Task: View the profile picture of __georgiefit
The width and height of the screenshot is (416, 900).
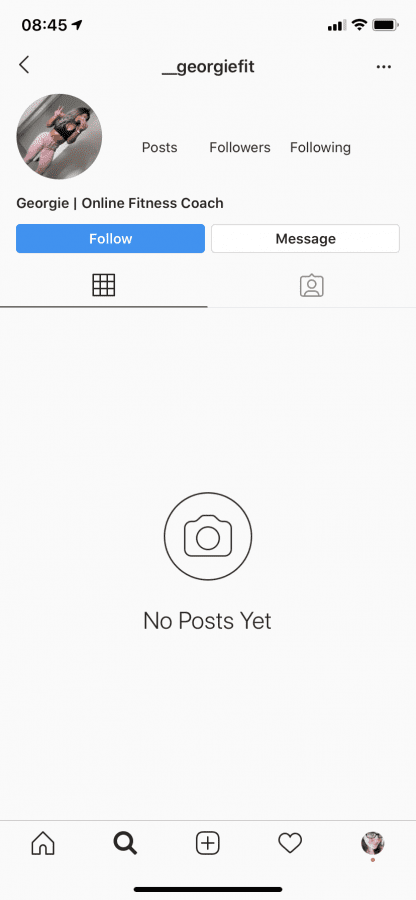Action: pos(59,137)
